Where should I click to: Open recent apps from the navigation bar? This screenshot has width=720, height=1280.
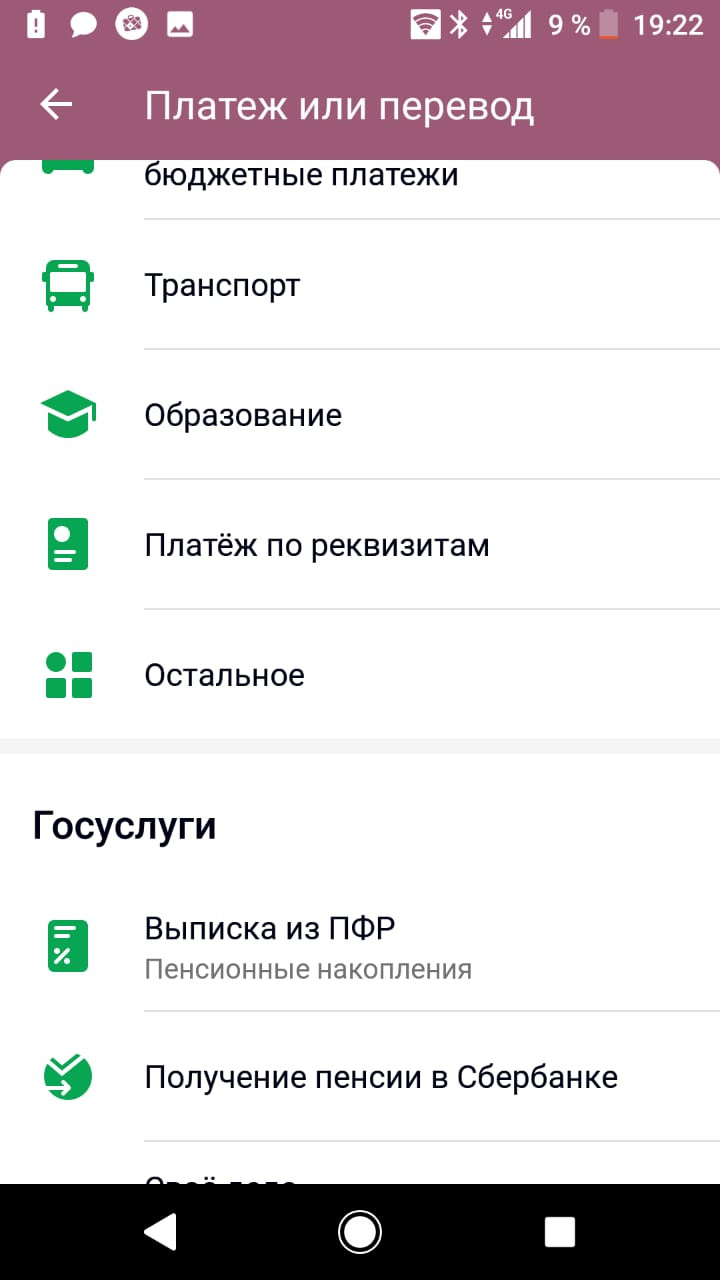click(559, 1232)
